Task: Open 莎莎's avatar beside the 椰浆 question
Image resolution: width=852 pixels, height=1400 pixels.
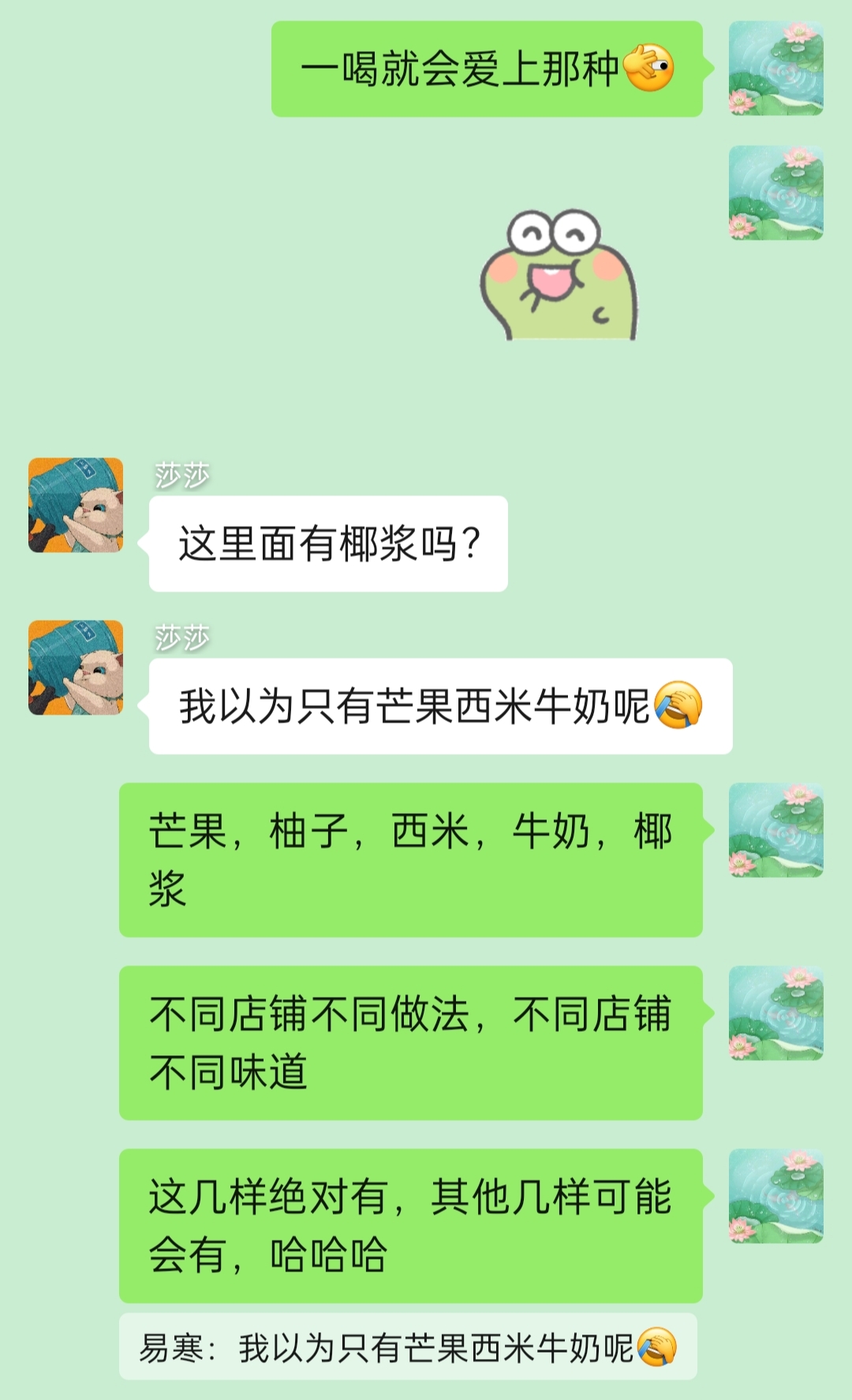Action: [76, 505]
